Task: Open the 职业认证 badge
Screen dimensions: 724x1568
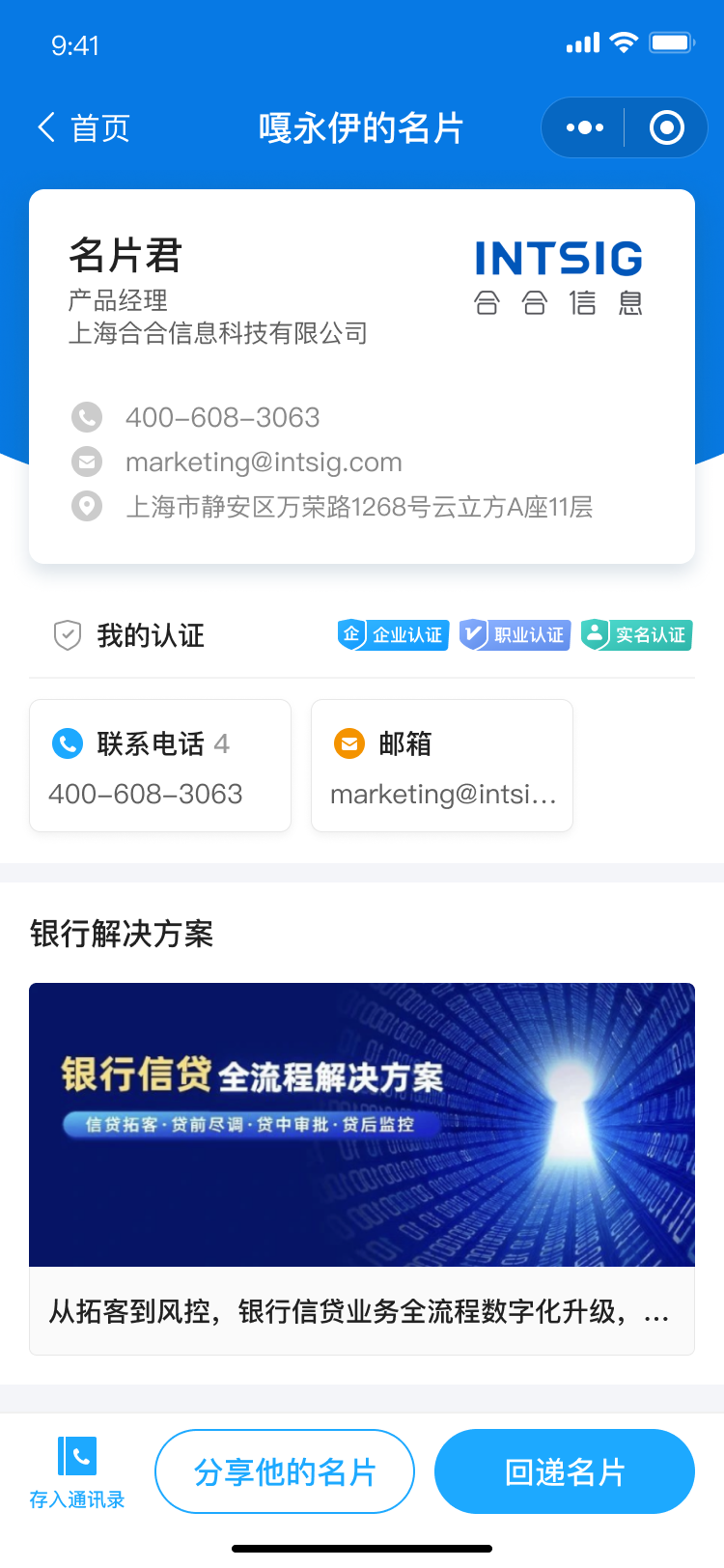Action: tap(515, 635)
